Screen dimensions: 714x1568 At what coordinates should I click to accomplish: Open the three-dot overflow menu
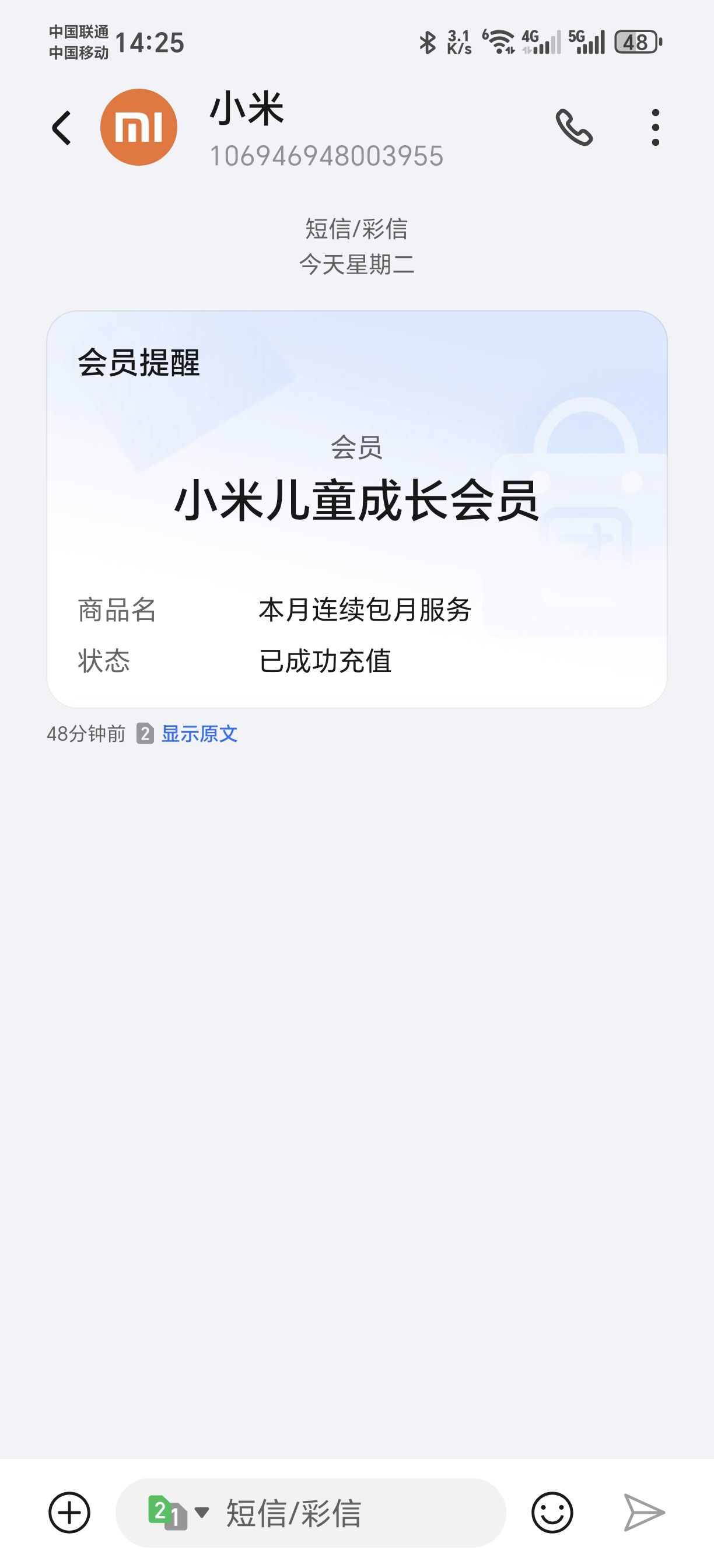click(655, 128)
